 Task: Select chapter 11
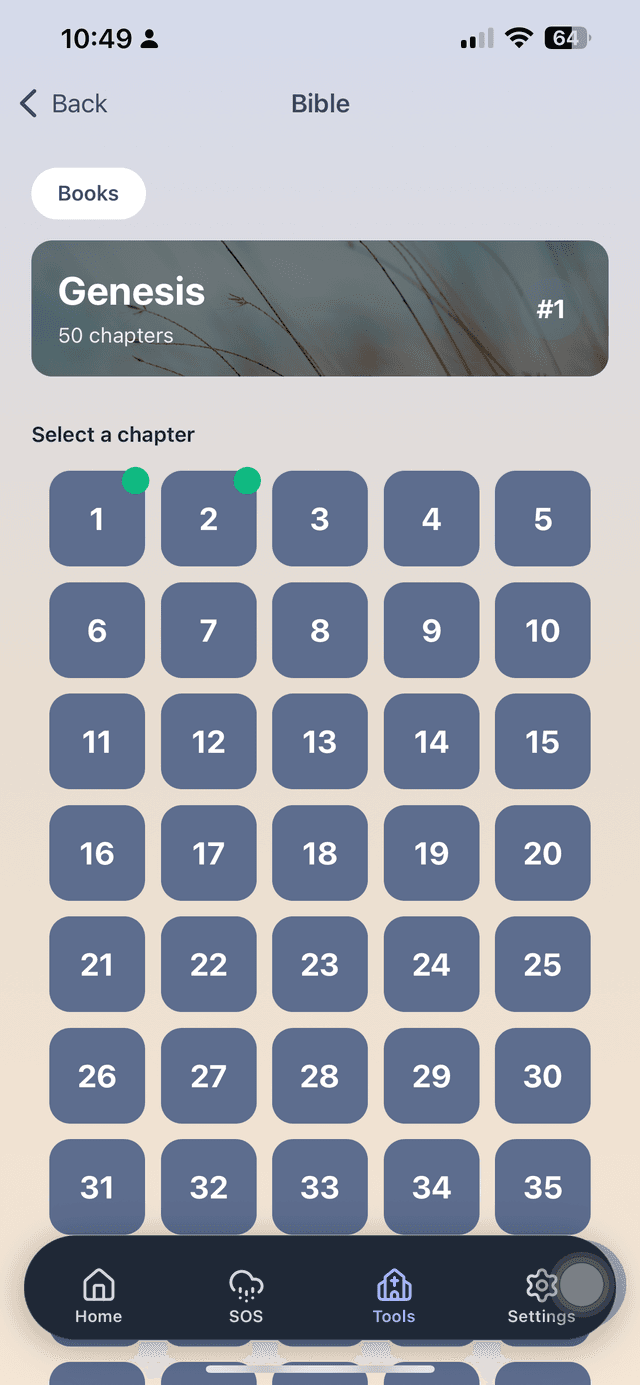pyautogui.click(x=97, y=742)
